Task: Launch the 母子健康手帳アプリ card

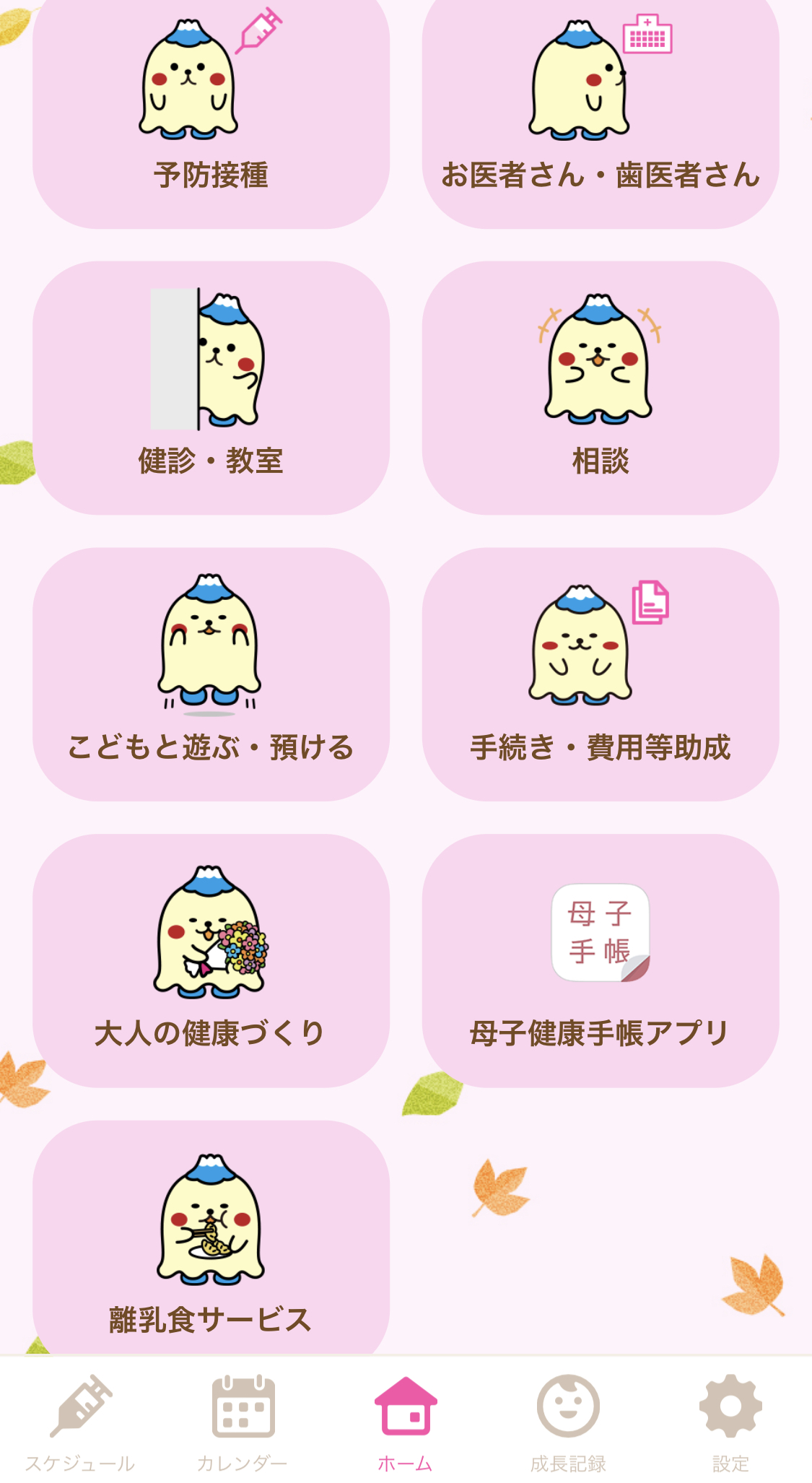Action: click(601, 960)
